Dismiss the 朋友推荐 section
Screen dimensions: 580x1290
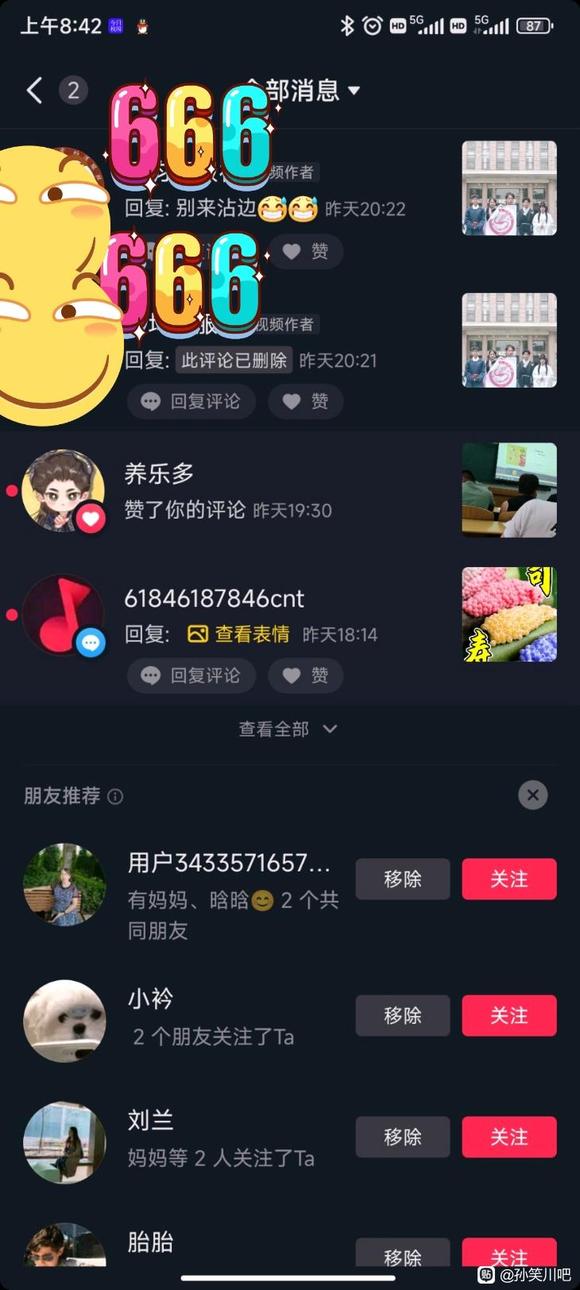coord(533,795)
